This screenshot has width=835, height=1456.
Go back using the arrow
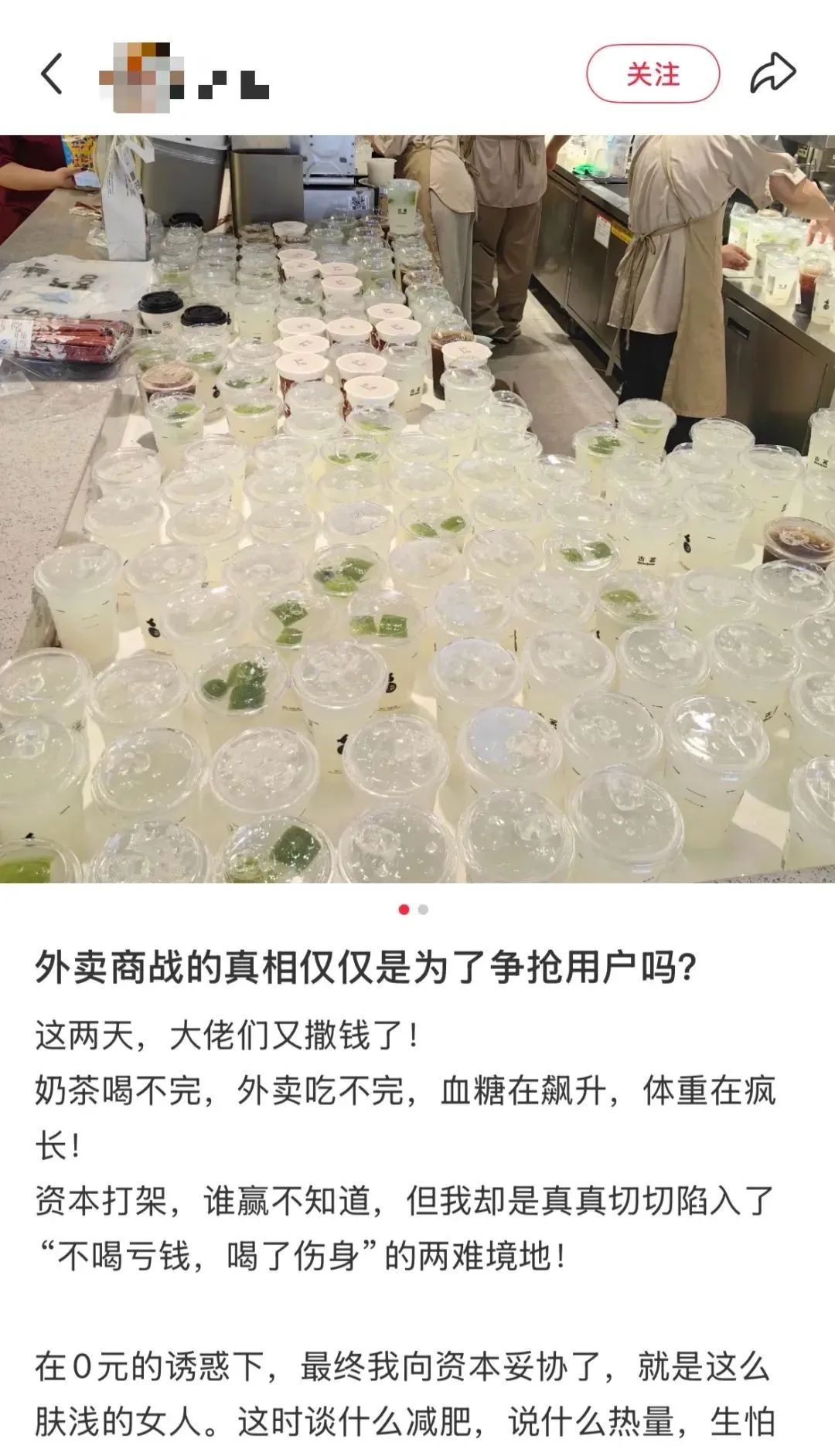coord(51,75)
